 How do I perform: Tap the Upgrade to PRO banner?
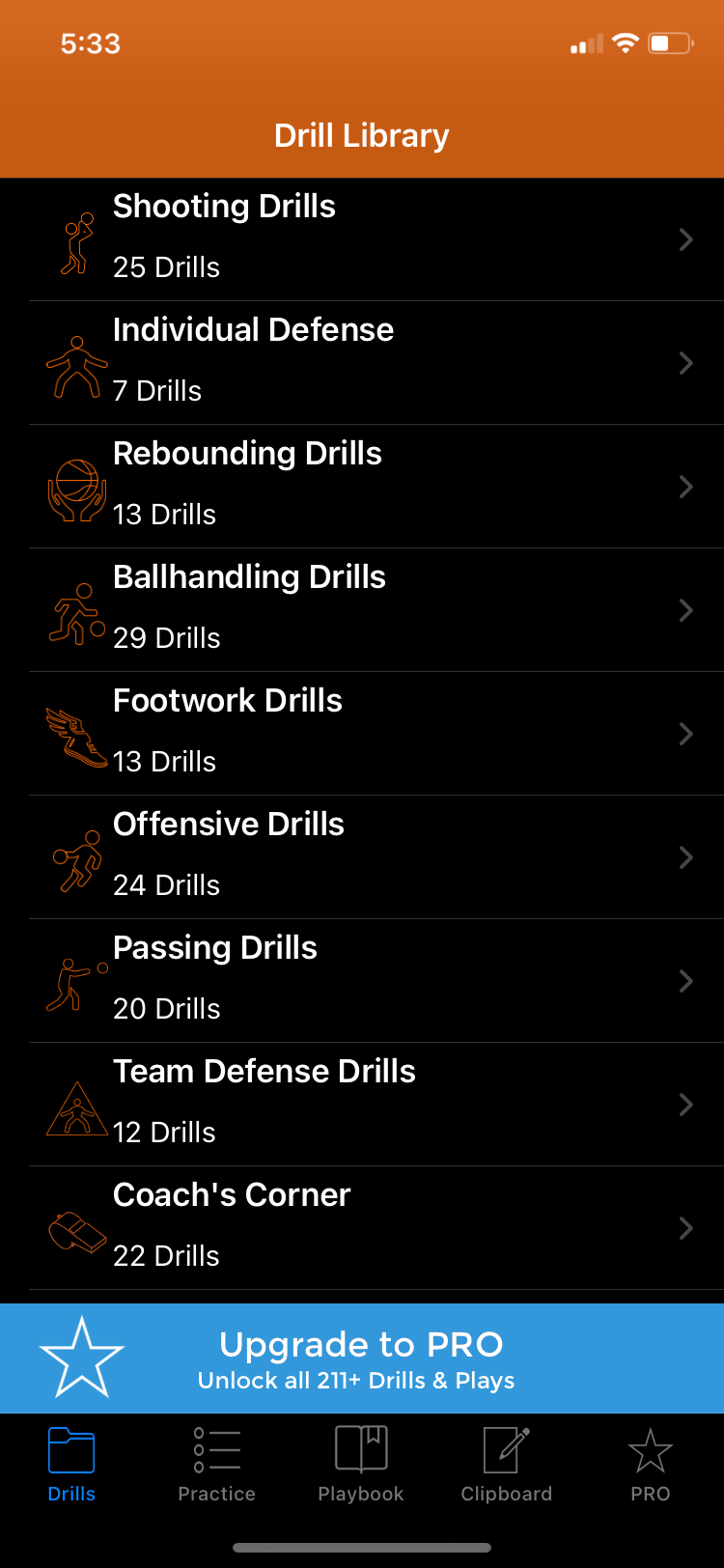coord(362,1358)
